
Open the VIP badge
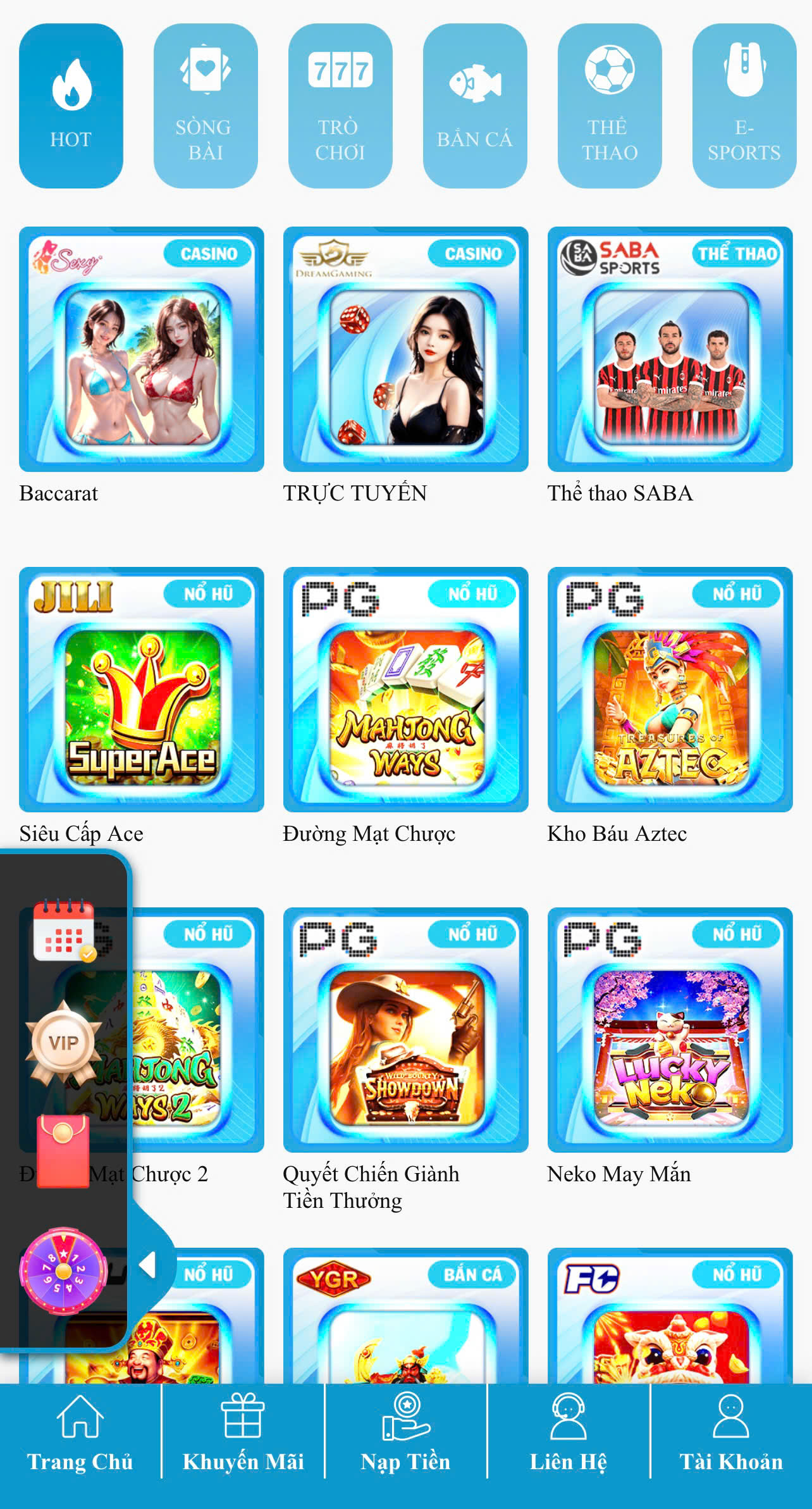point(63,1042)
